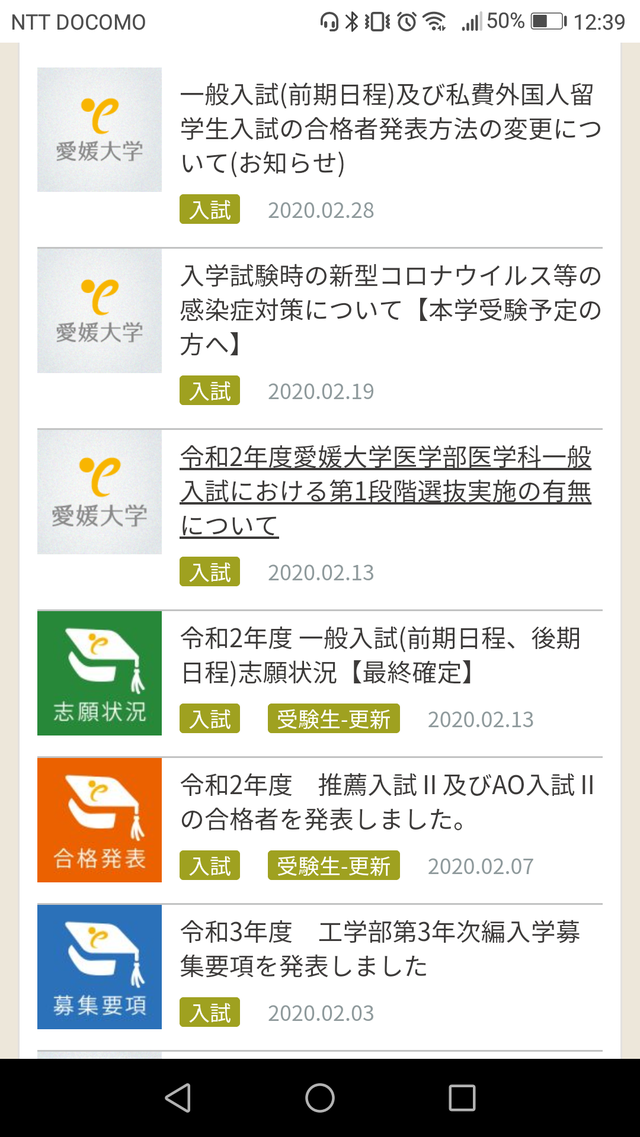Go back with the system back button
Screen dimensions: 640x1137
[178, 1097]
